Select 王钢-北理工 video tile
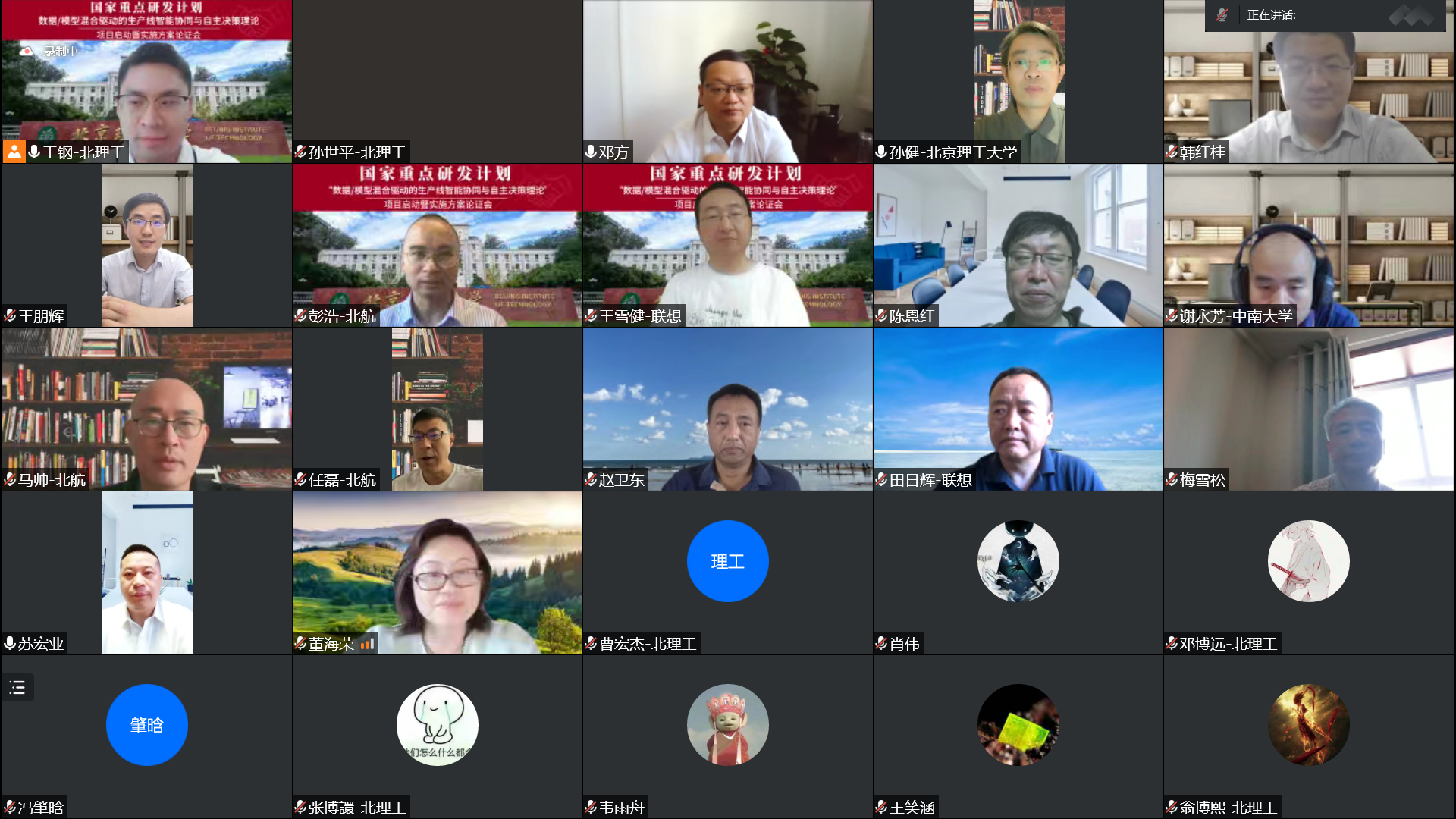The width and height of the screenshot is (1456, 819). coord(146,82)
